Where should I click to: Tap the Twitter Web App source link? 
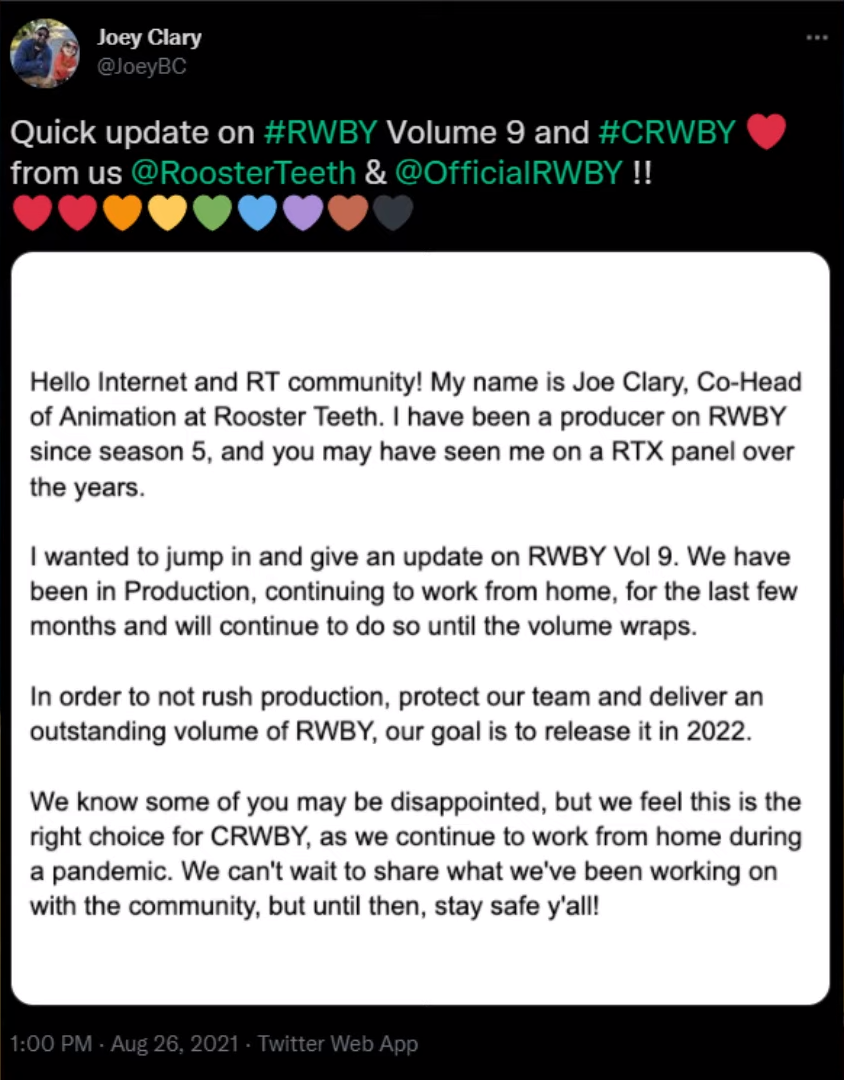[338, 1044]
